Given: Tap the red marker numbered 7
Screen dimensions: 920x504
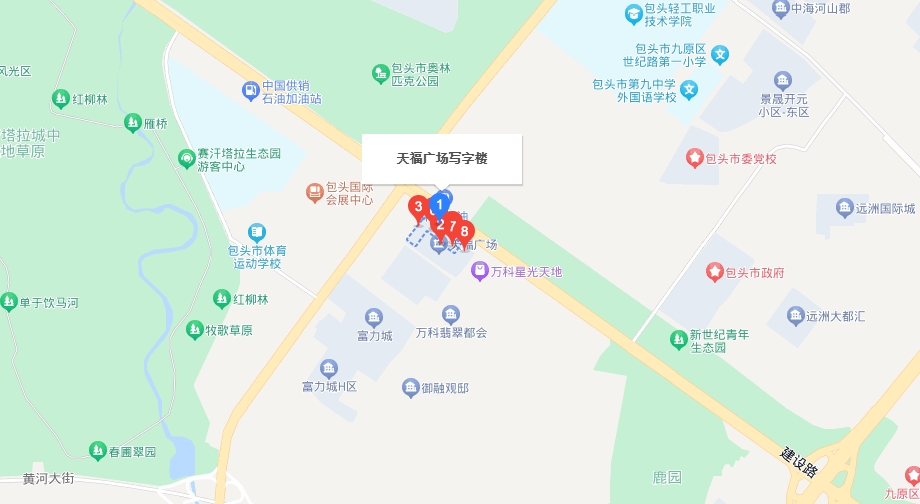Looking at the screenshot, I should coord(453,225).
